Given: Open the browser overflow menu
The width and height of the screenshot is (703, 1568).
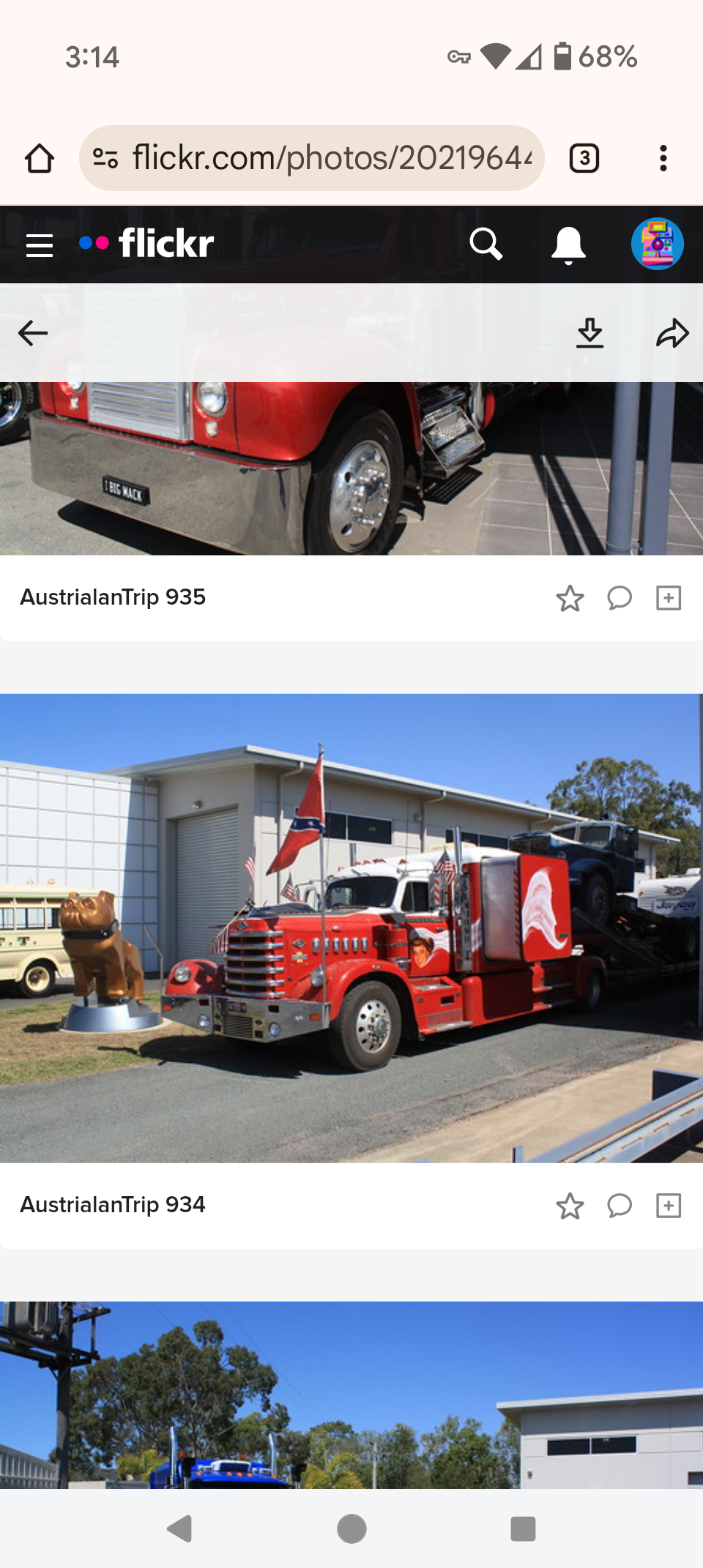Looking at the screenshot, I should point(663,158).
